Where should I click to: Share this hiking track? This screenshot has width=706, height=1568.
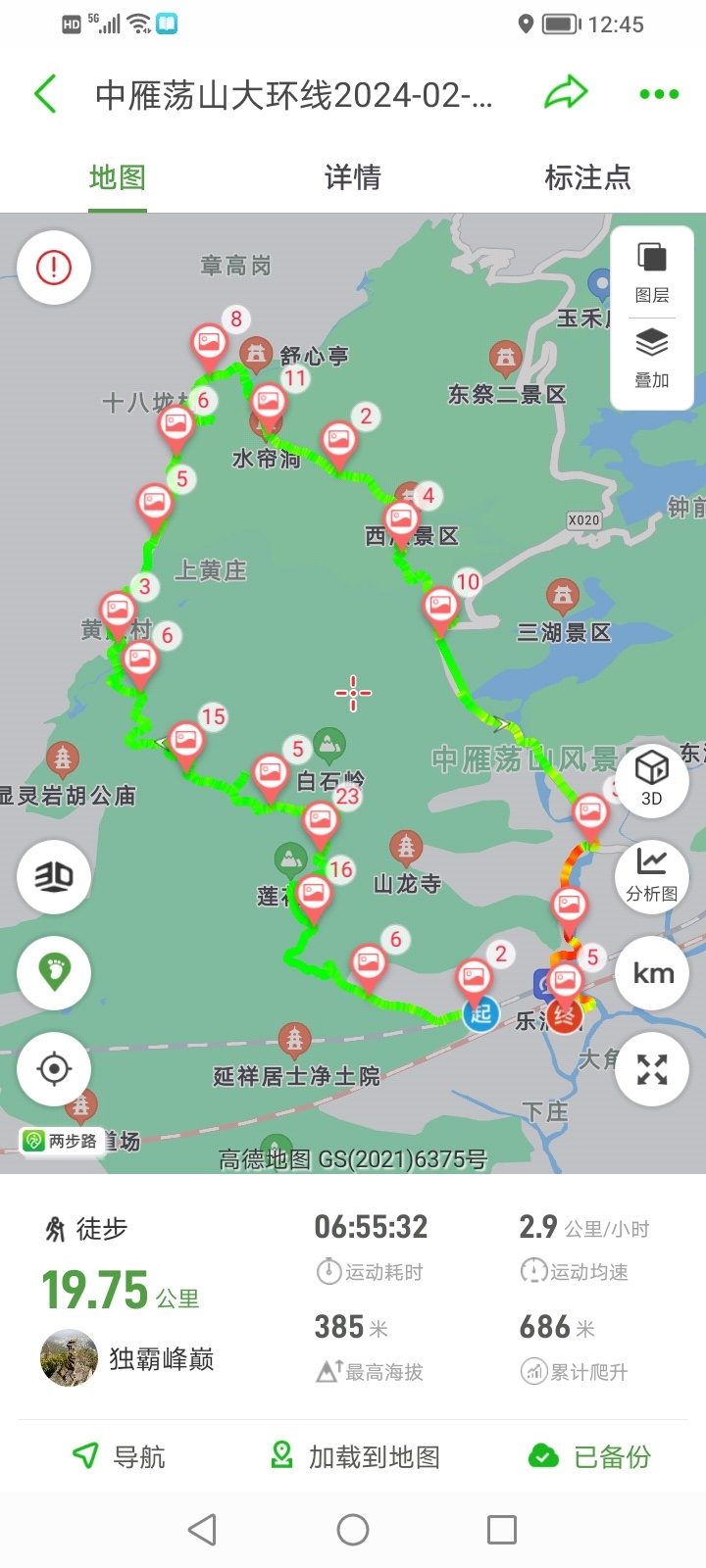[x=566, y=94]
